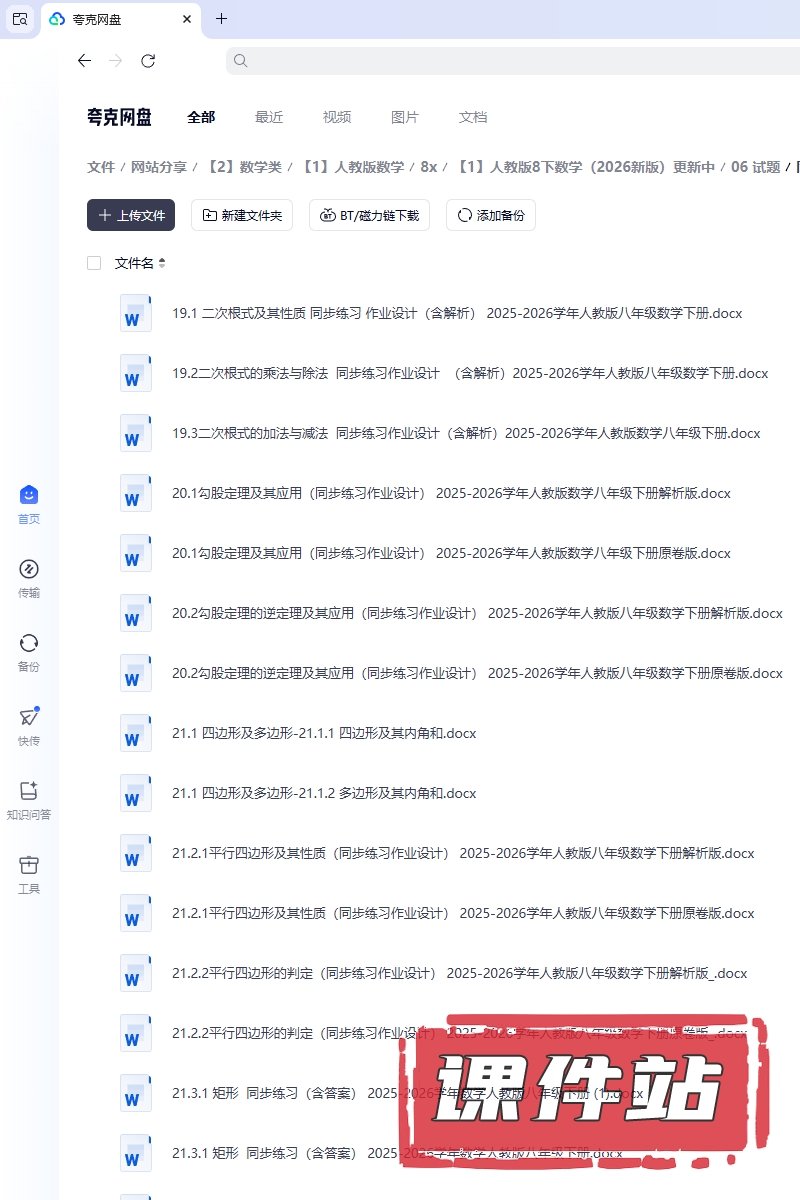Switch to the 最近 tab
Image resolution: width=800 pixels, height=1200 pixels.
(269, 117)
